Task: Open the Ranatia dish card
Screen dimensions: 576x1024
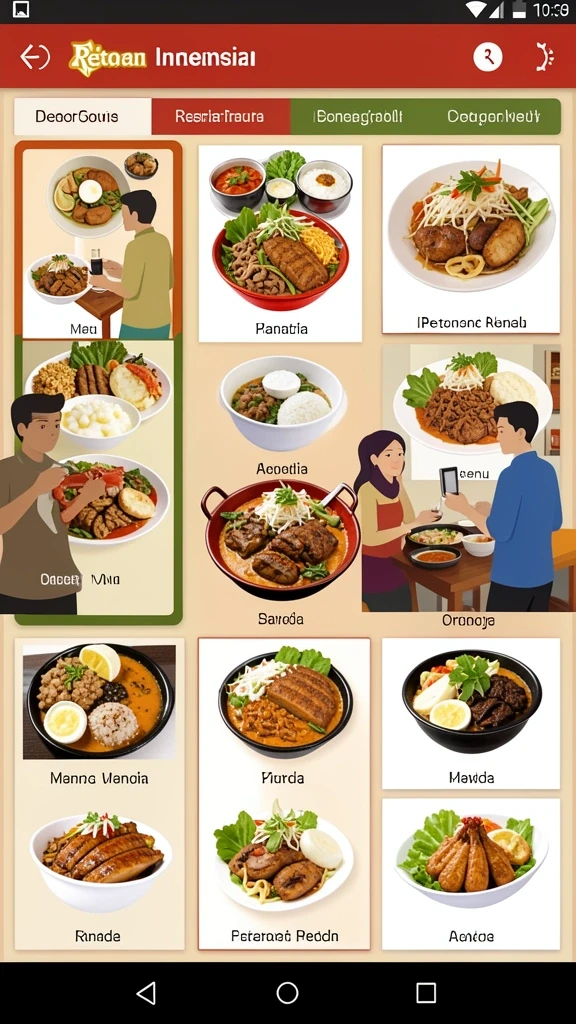Action: [x=280, y=244]
